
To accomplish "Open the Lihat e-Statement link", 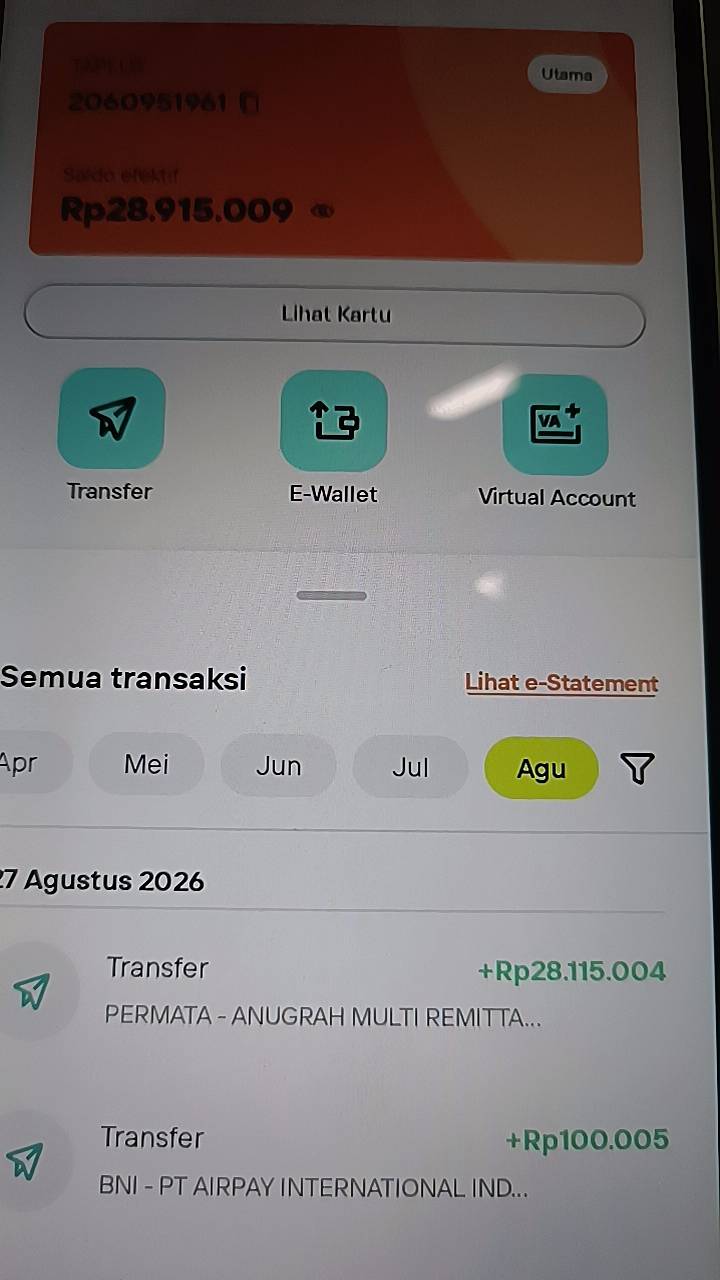I will coord(561,684).
